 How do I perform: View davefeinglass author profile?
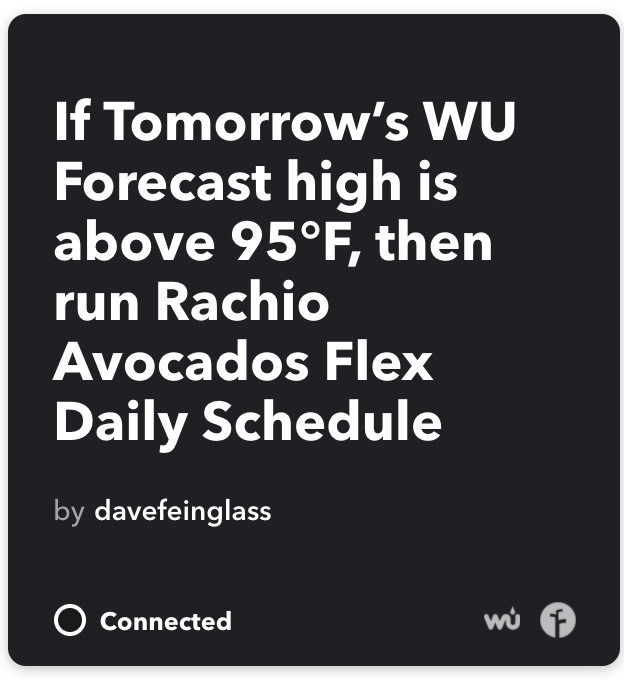[x=182, y=511]
